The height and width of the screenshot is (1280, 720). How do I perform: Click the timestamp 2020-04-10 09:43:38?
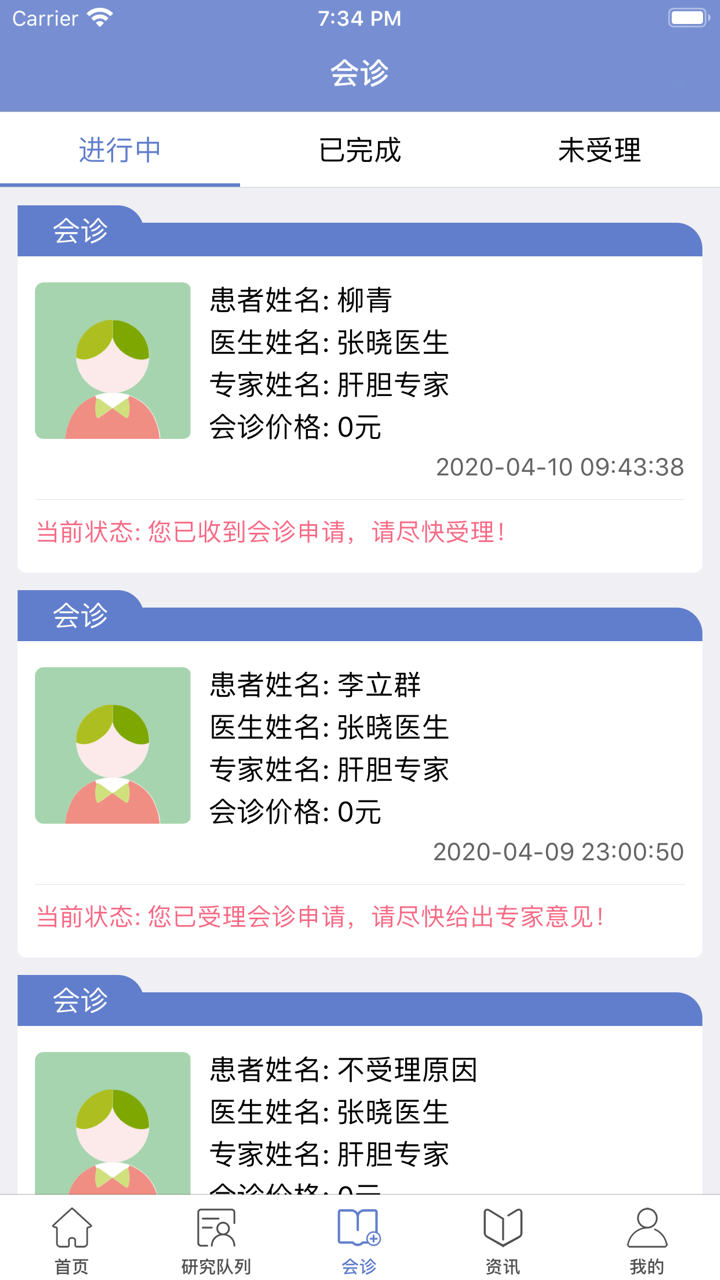(558, 466)
